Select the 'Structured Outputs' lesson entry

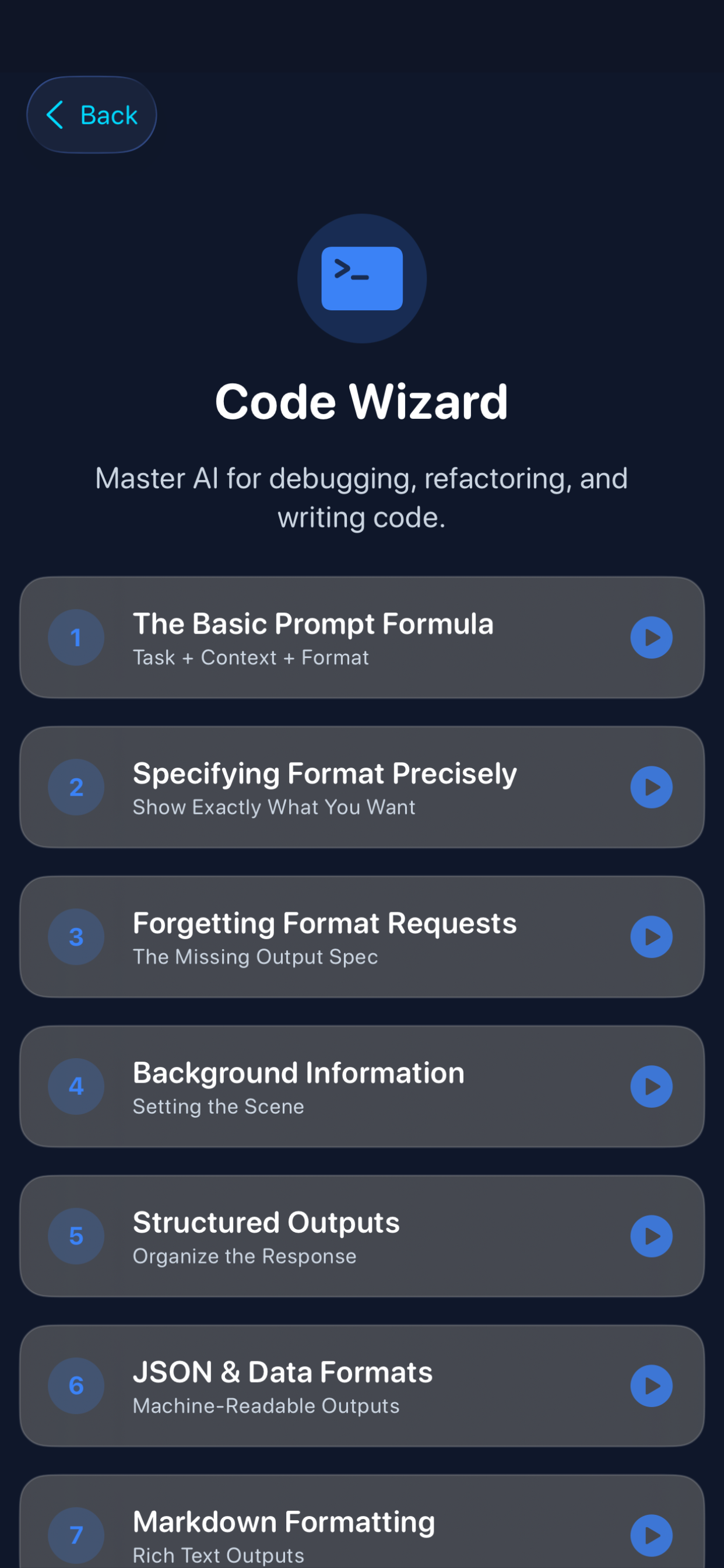[361, 1236]
